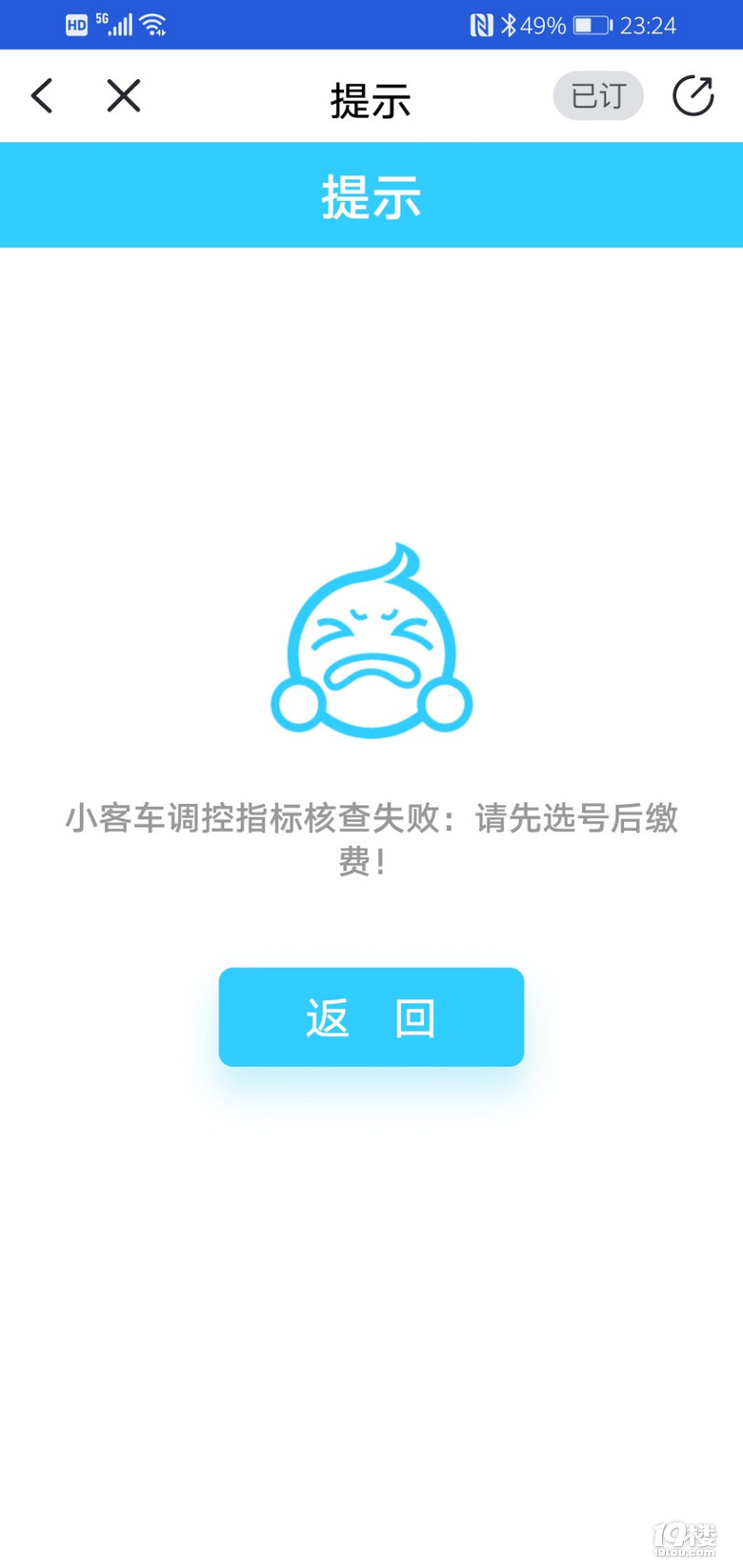Image resolution: width=743 pixels, height=1568 pixels.
Task: Tap the 返回 button
Action: (x=371, y=1017)
